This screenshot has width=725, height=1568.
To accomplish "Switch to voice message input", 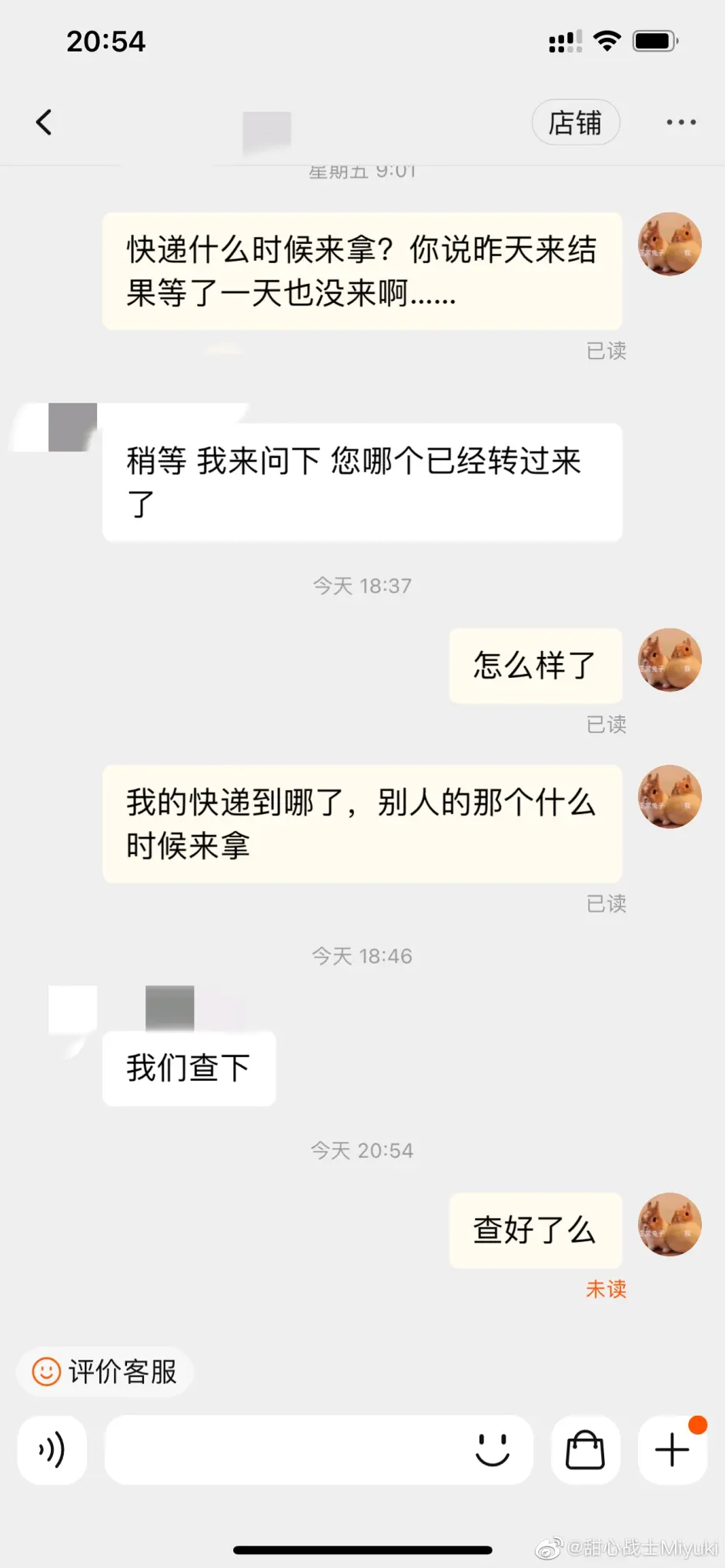I will pos(52,1450).
